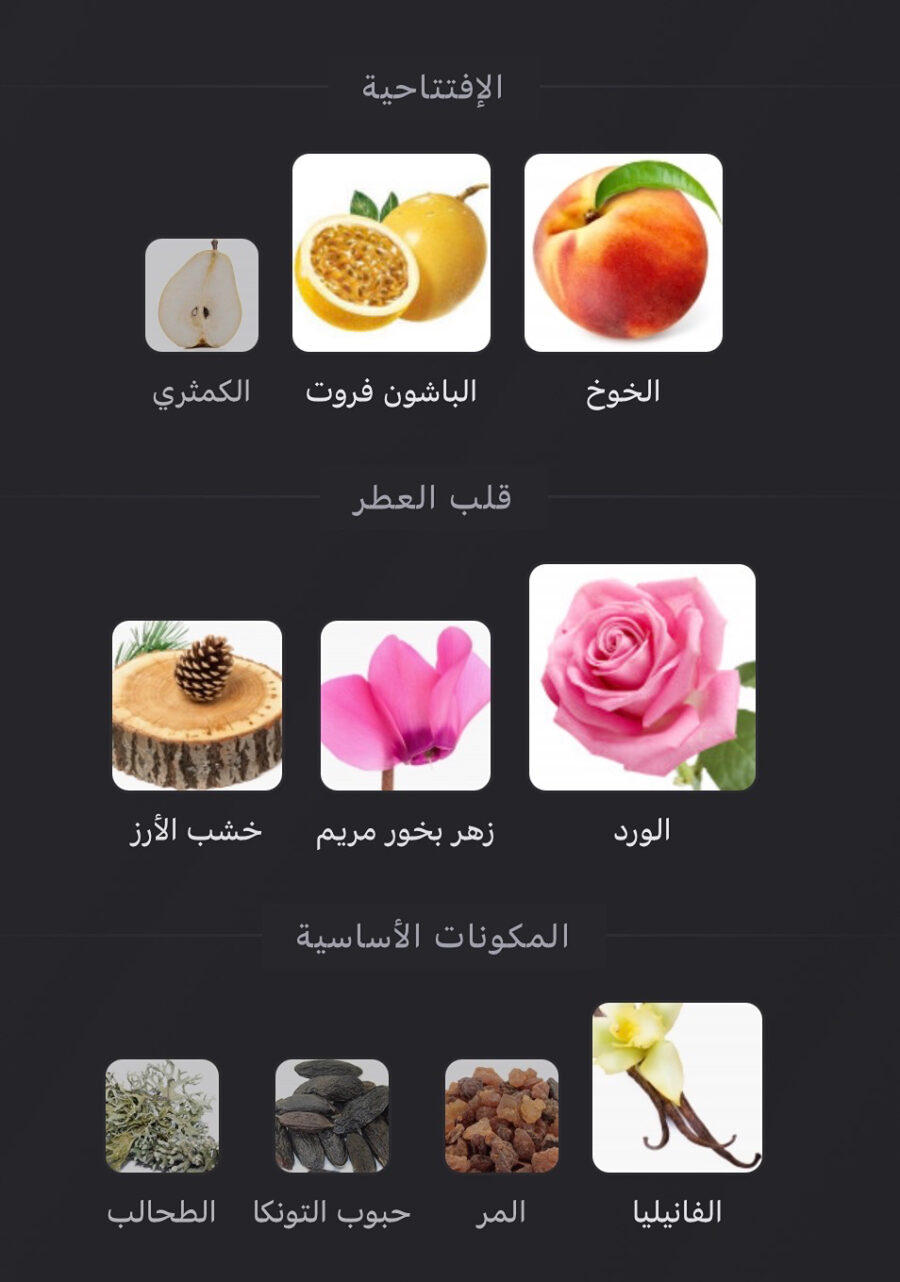
Task: Open the passion fruit (الباشون فروت) note
Action: pyautogui.click(x=391, y=253)
